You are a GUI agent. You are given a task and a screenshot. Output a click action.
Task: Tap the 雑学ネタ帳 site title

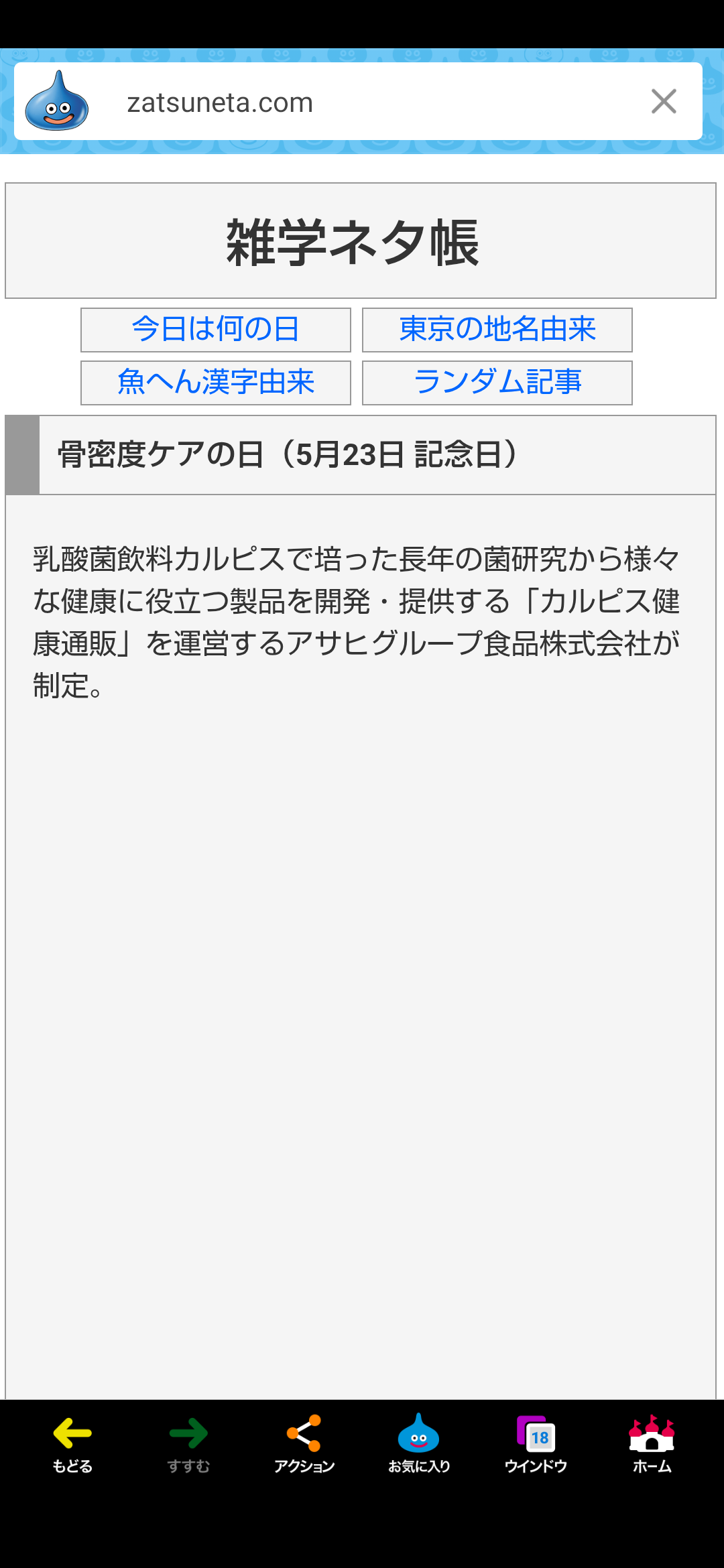(353, 242)
